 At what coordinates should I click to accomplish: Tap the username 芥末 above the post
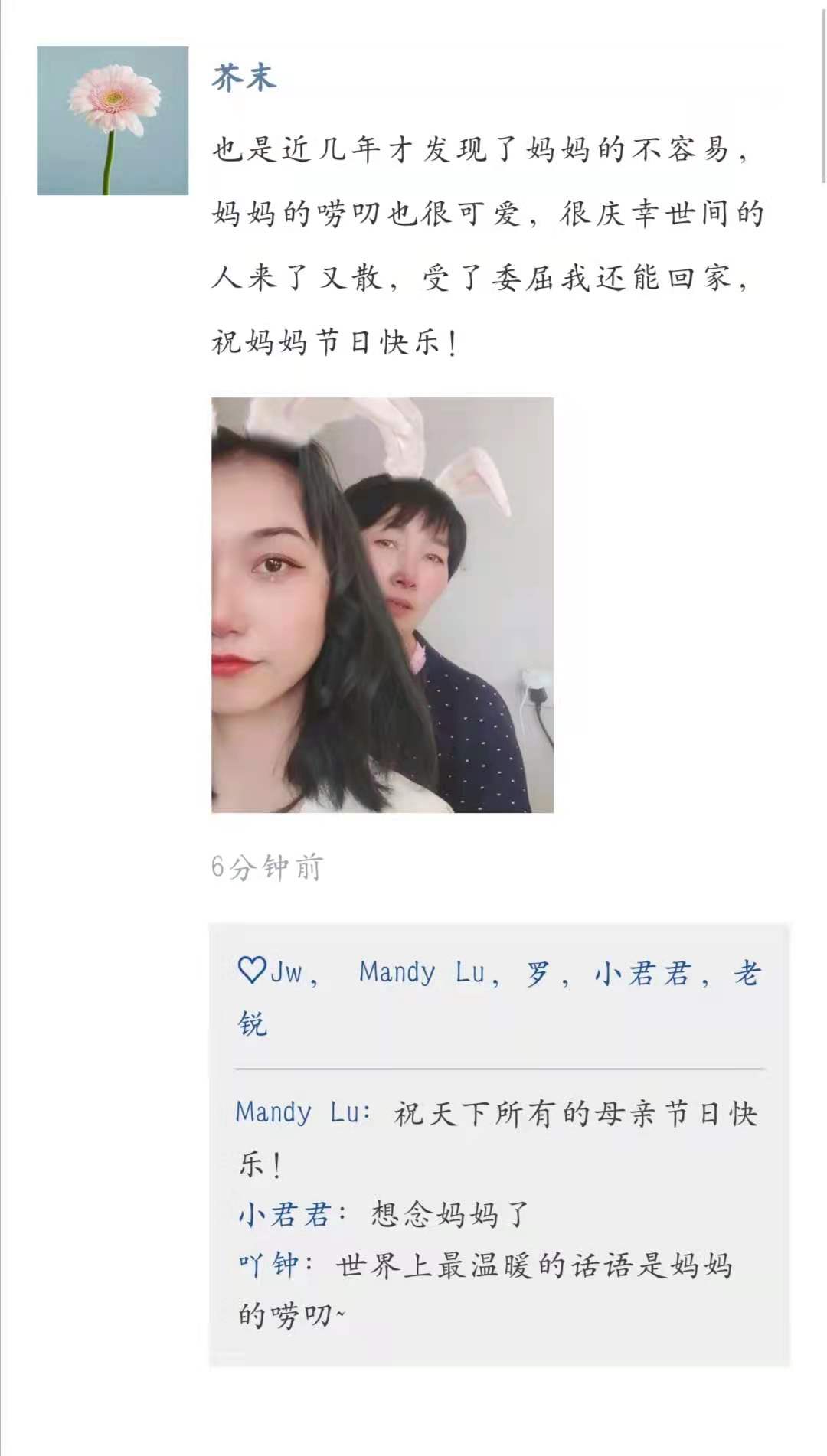tap(244, 78)
